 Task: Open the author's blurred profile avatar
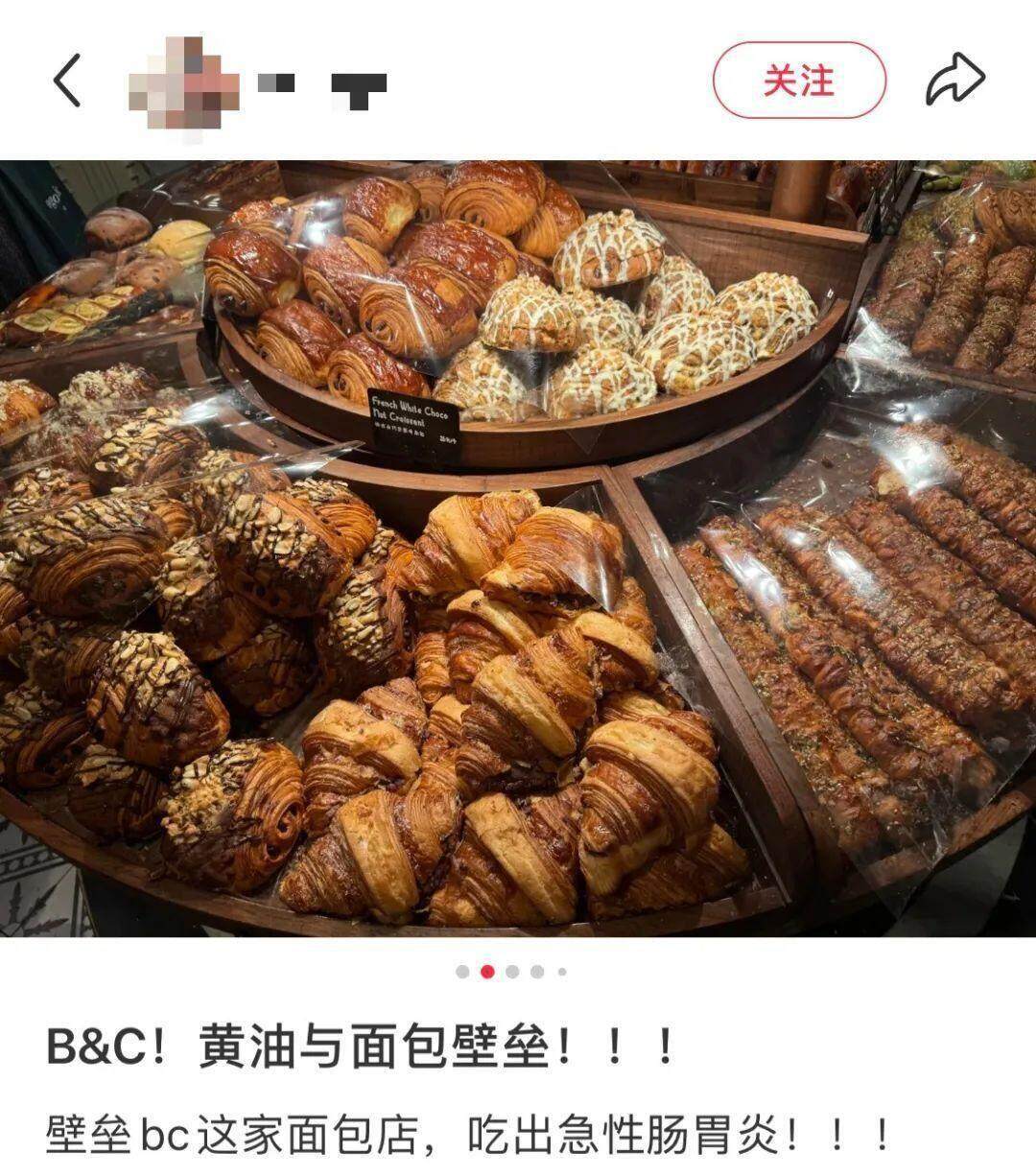point(182,86)
